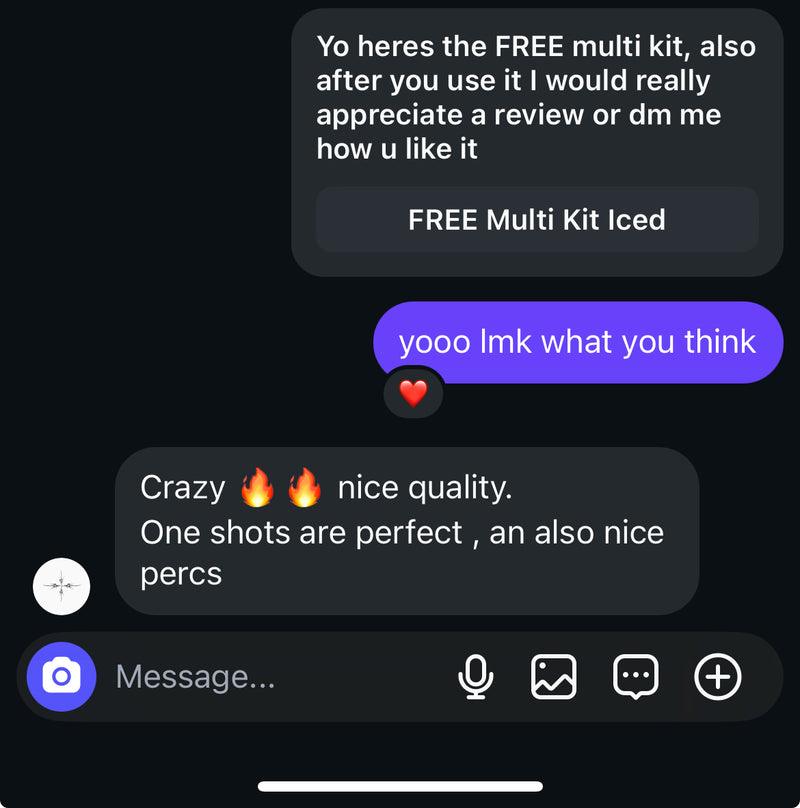This screenshot has height=808, width=800.
Task: Open the sender's profile avatar
Action: coord(62,586)
